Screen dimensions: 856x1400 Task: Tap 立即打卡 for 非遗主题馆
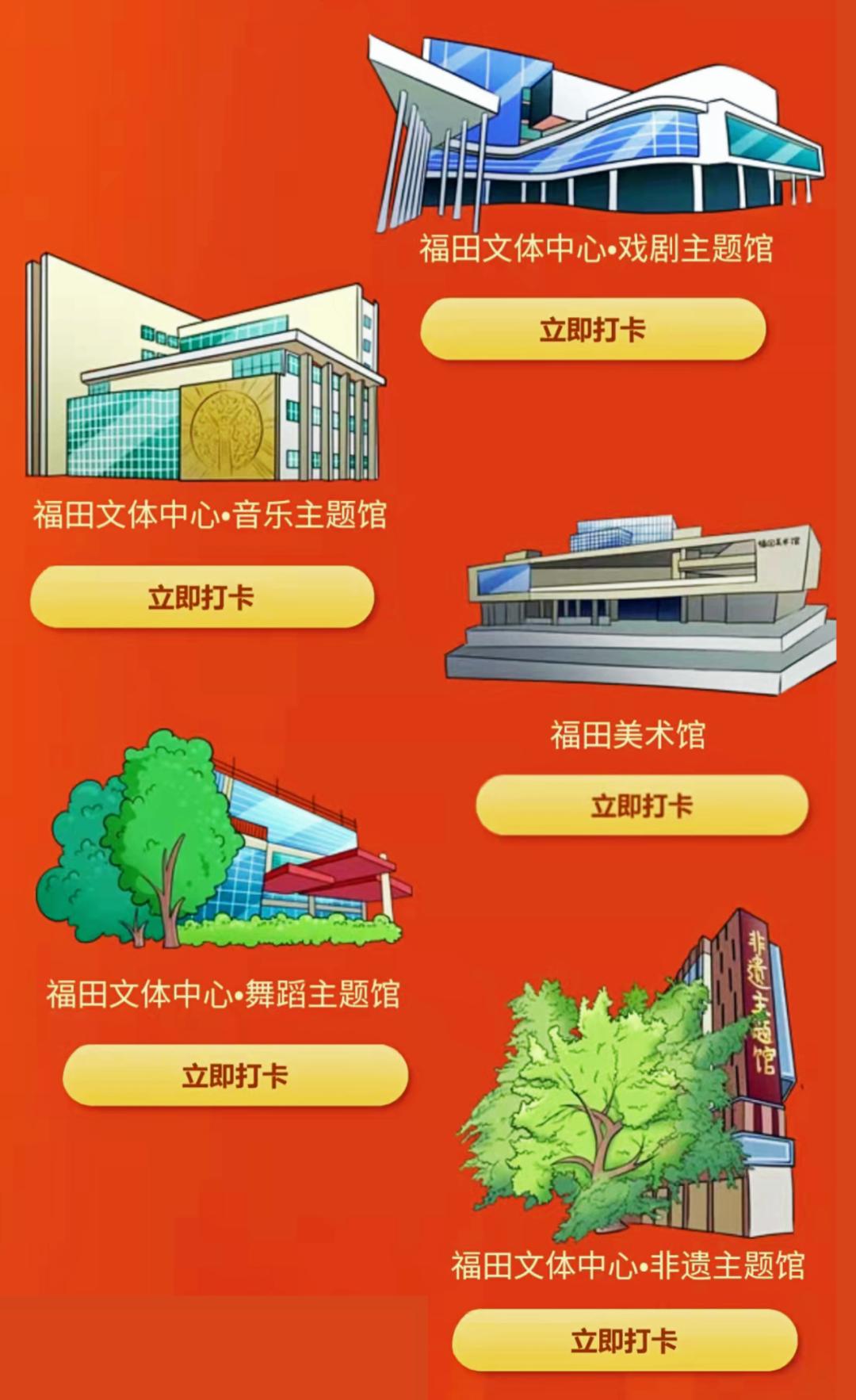[624, 1341]
